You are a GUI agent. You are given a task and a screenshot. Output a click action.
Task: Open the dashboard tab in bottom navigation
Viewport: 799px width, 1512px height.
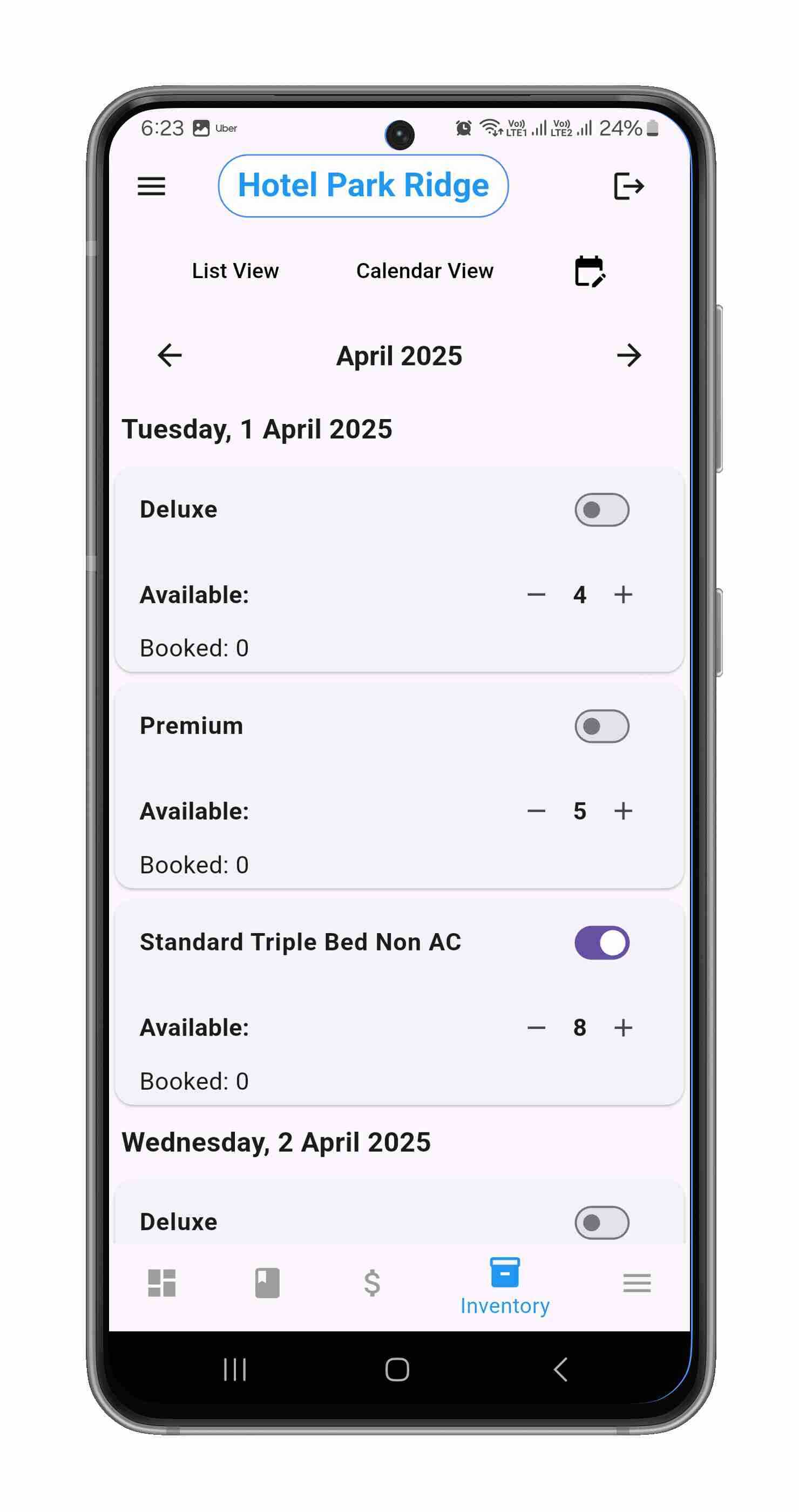[x=162, y=1282]
